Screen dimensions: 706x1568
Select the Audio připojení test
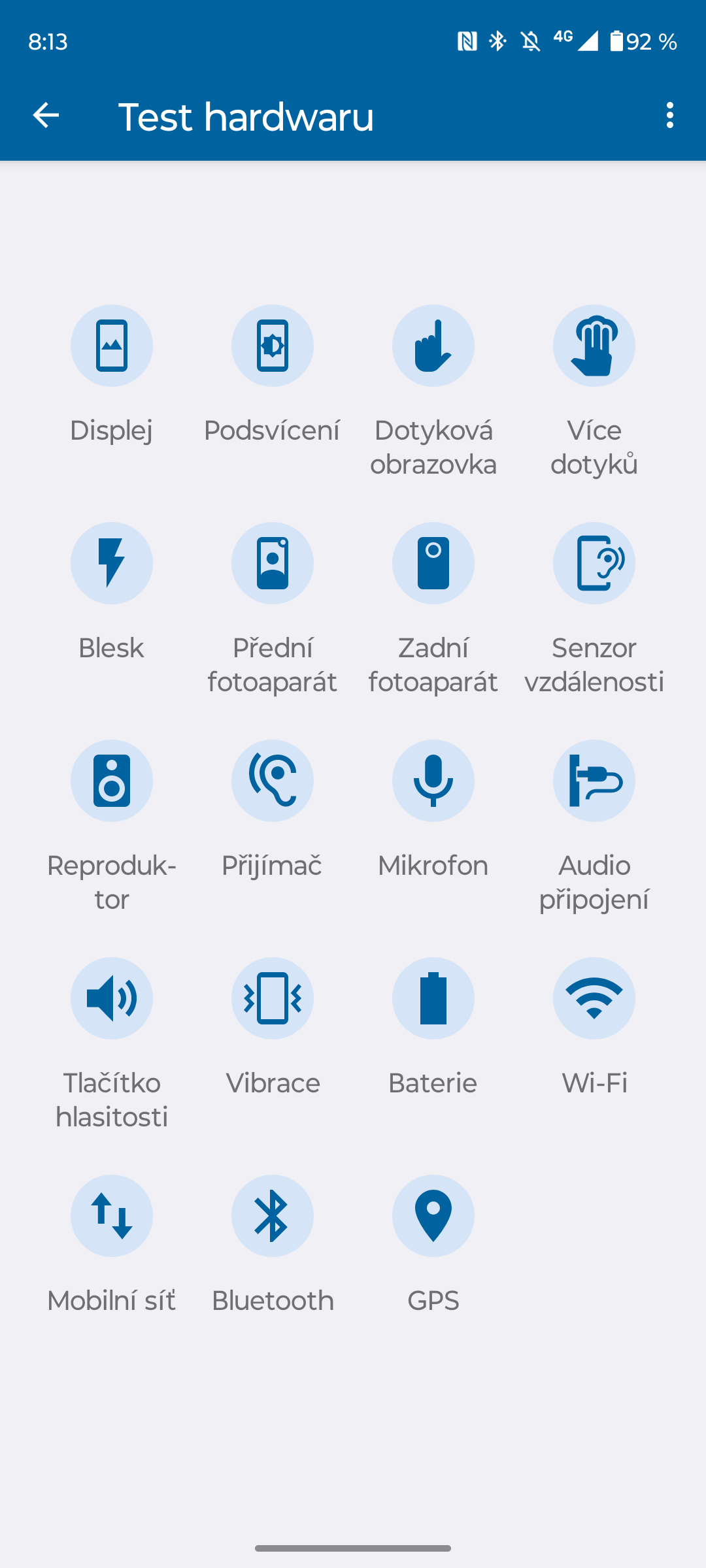click(x=594, y=781)
